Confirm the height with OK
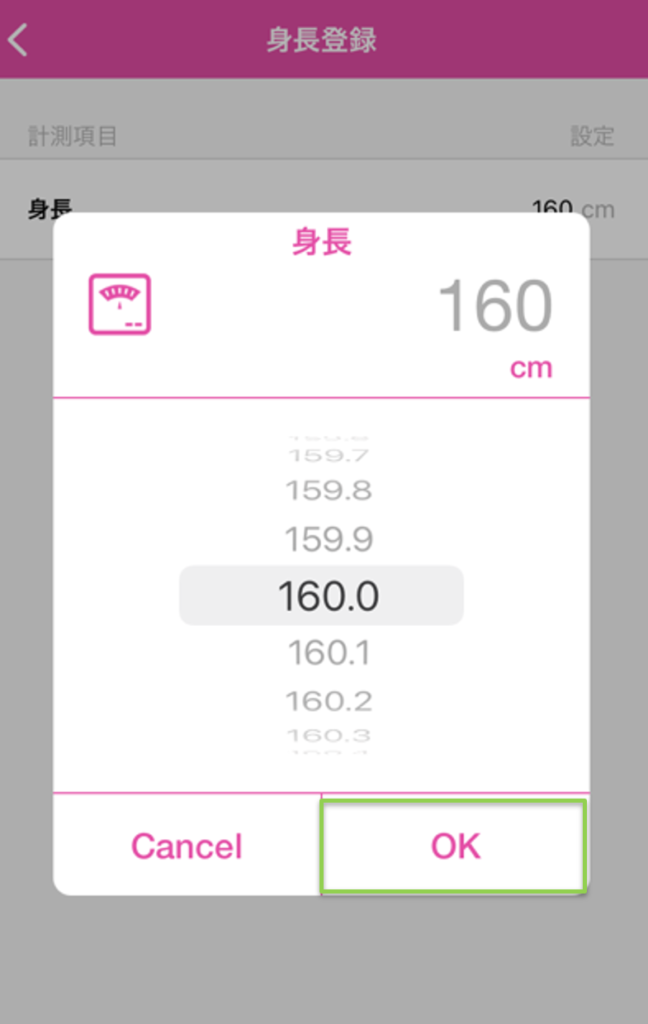 454,846
